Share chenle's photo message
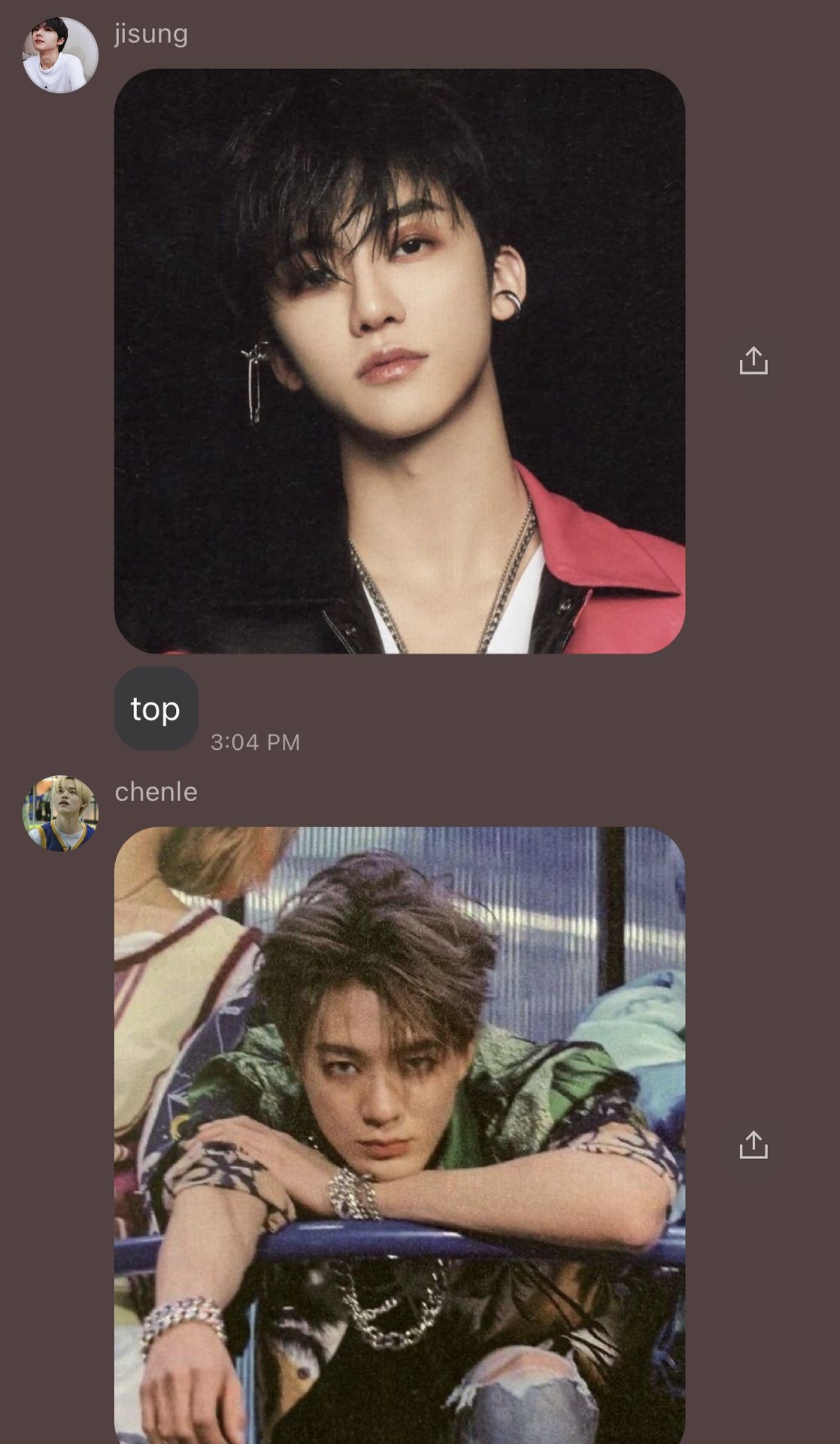Viewport: 840px width, 1444px height. tap(753, 1145)
